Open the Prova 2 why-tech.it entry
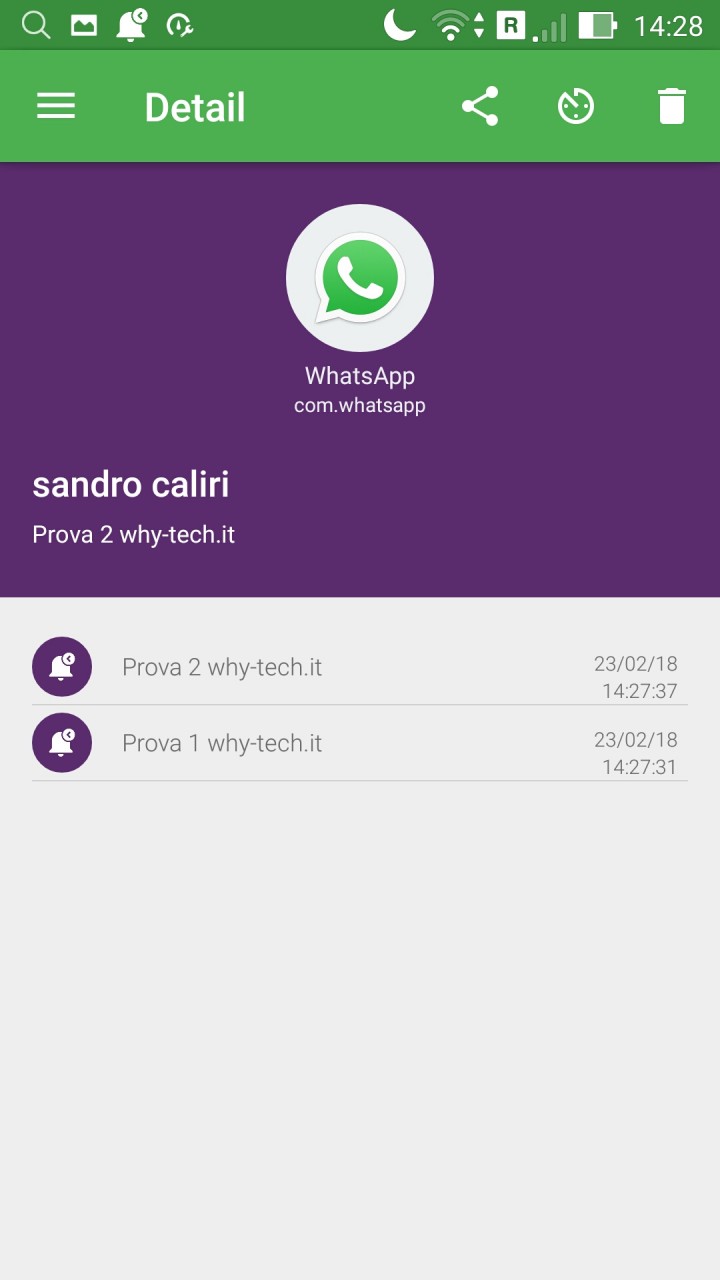Image resolution: width=720 pixels, height=1280 pixels. point(360,667)
